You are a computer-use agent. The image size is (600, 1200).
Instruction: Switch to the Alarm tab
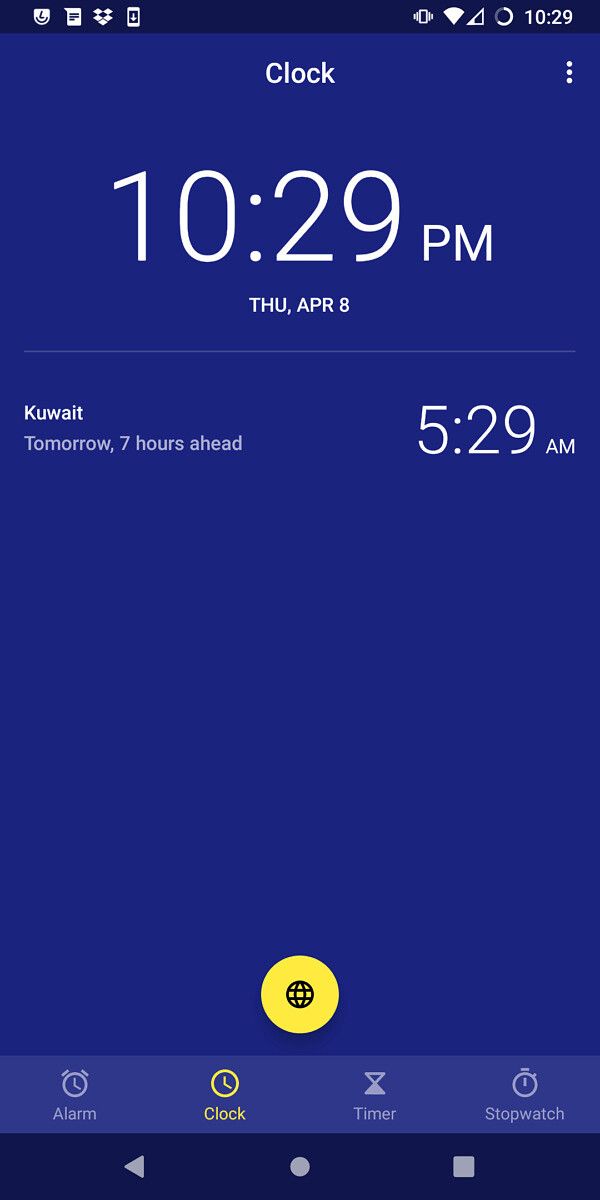click(75, 1094)
